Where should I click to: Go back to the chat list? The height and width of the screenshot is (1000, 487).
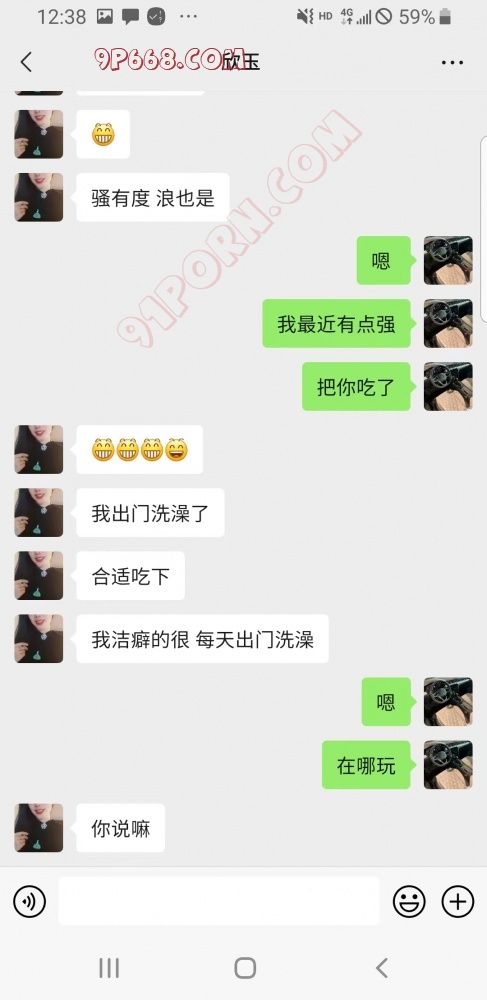coord(26,62)
